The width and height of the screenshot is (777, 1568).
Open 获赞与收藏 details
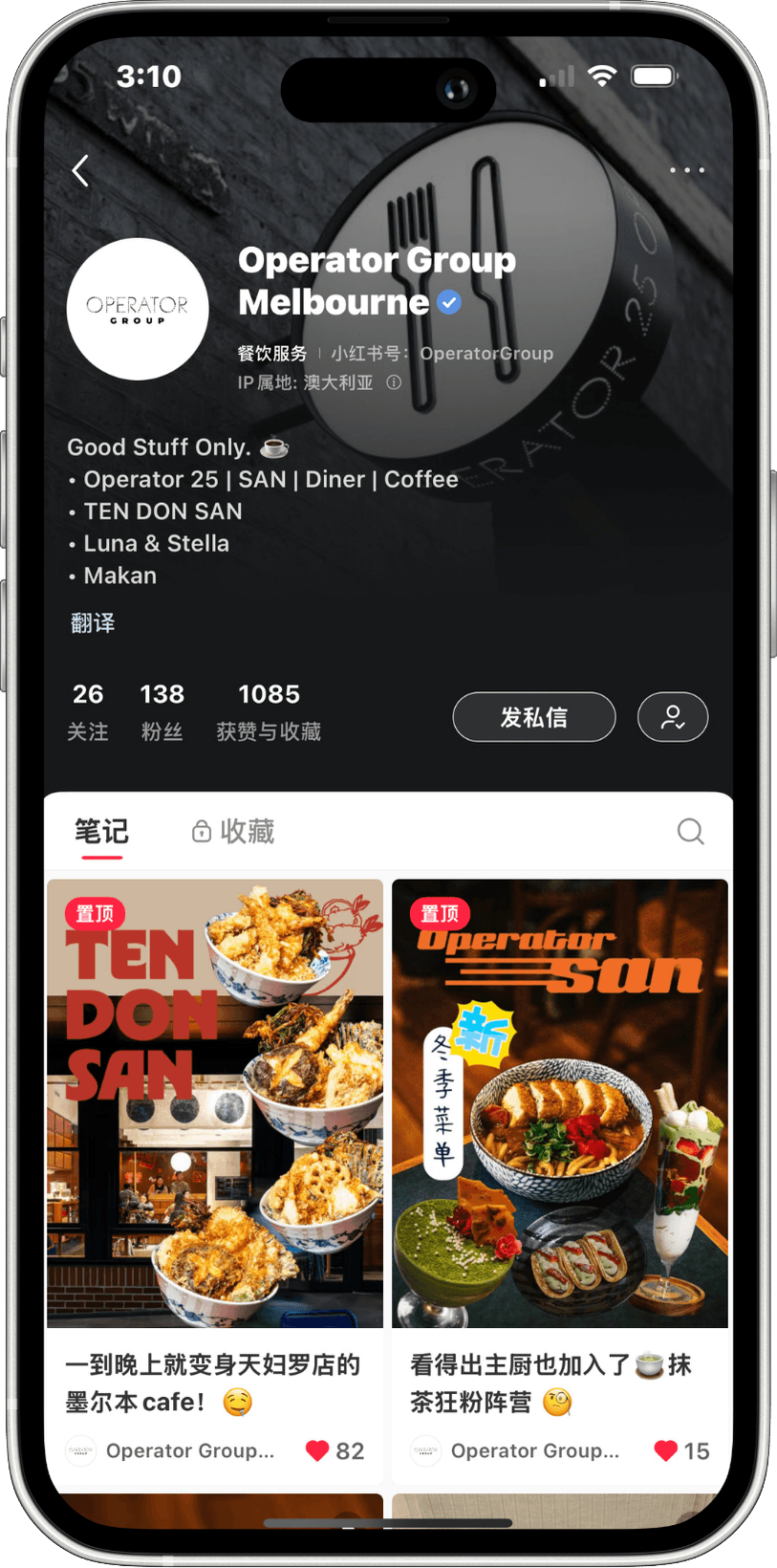tap(268, 708)
